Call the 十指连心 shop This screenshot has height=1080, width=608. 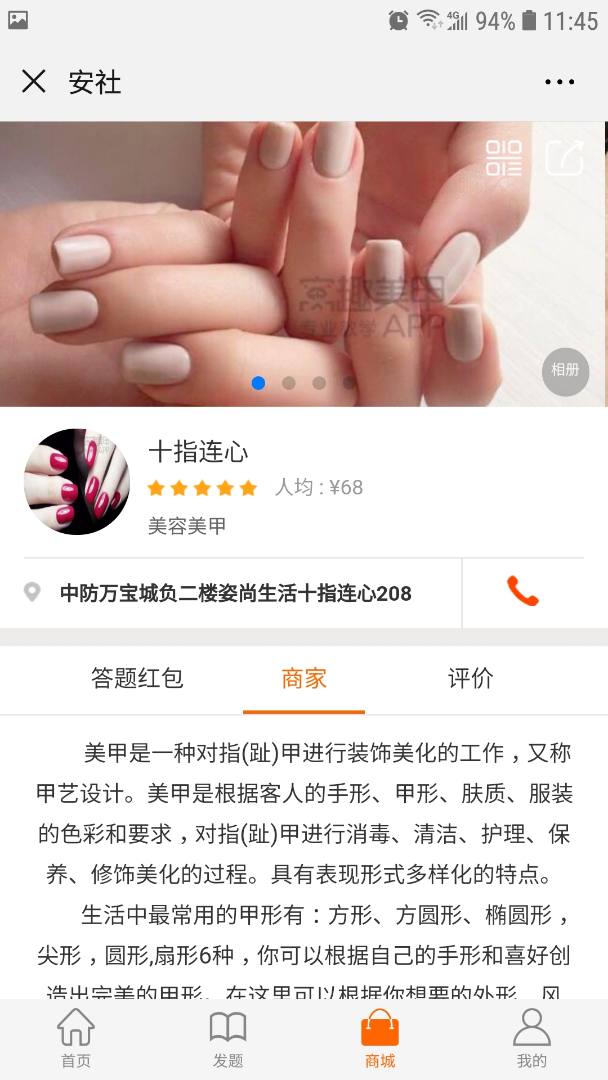(x=522, y=592)
